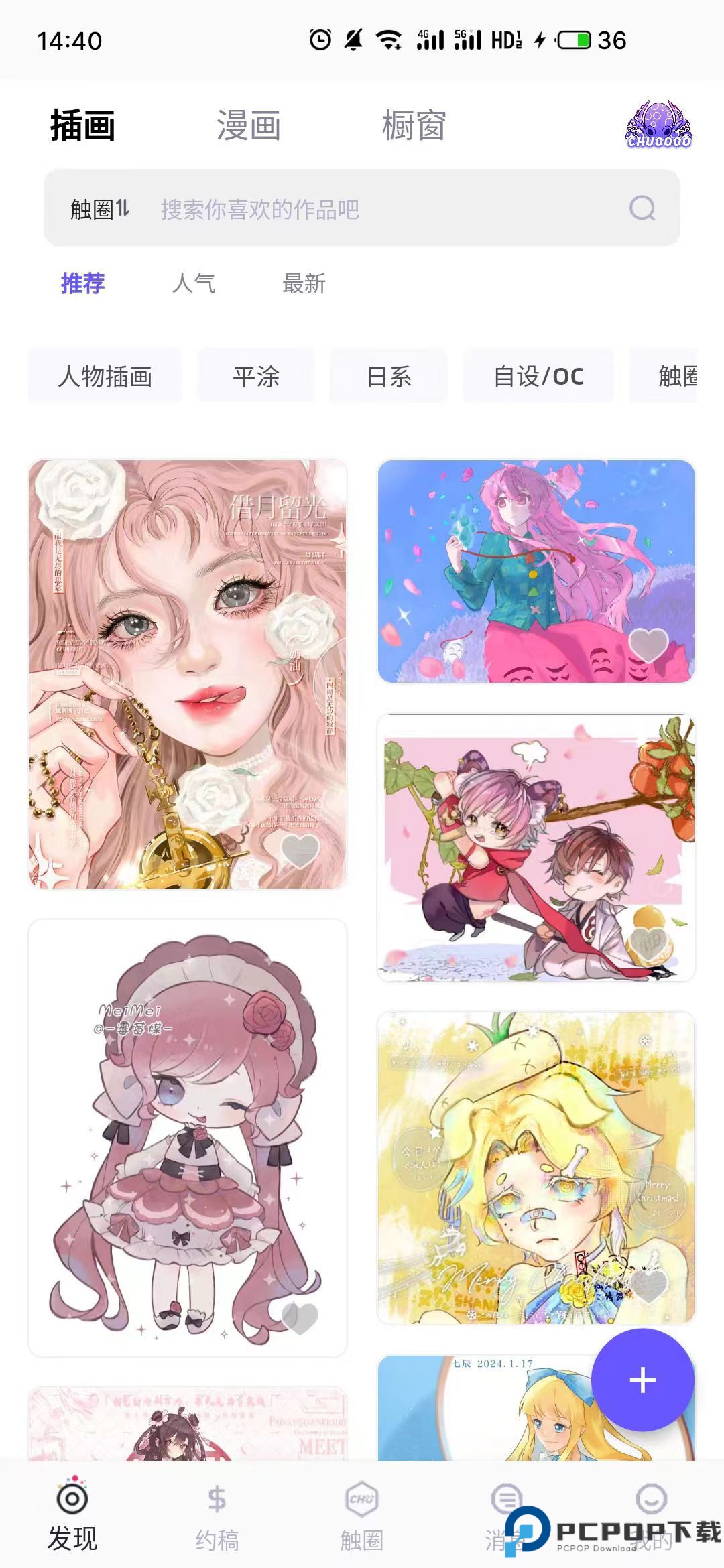Viewport: 724px width, 1568px height.
Task: Switch to the 漫画 tab
Action: click(x=248, y=126)
